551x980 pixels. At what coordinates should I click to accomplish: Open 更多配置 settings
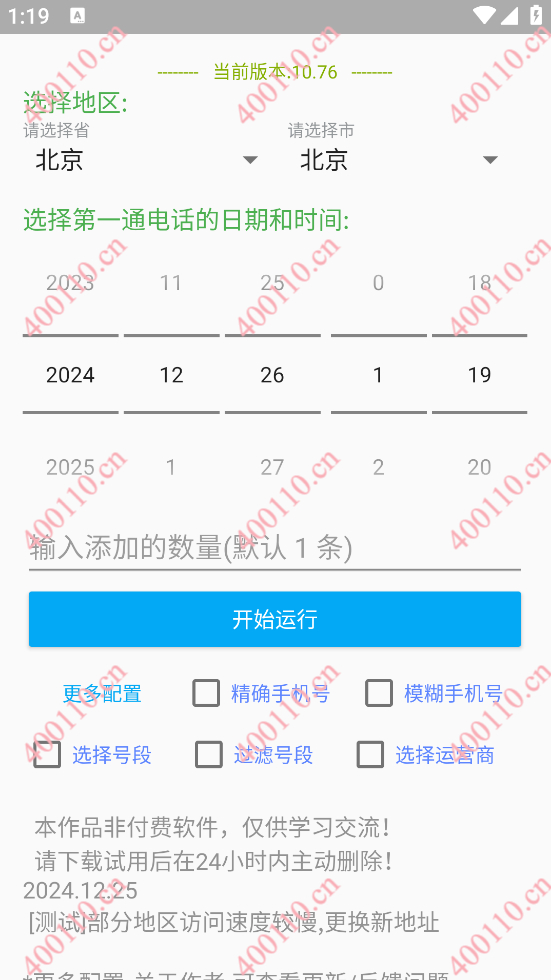click(x=102, y=693)
